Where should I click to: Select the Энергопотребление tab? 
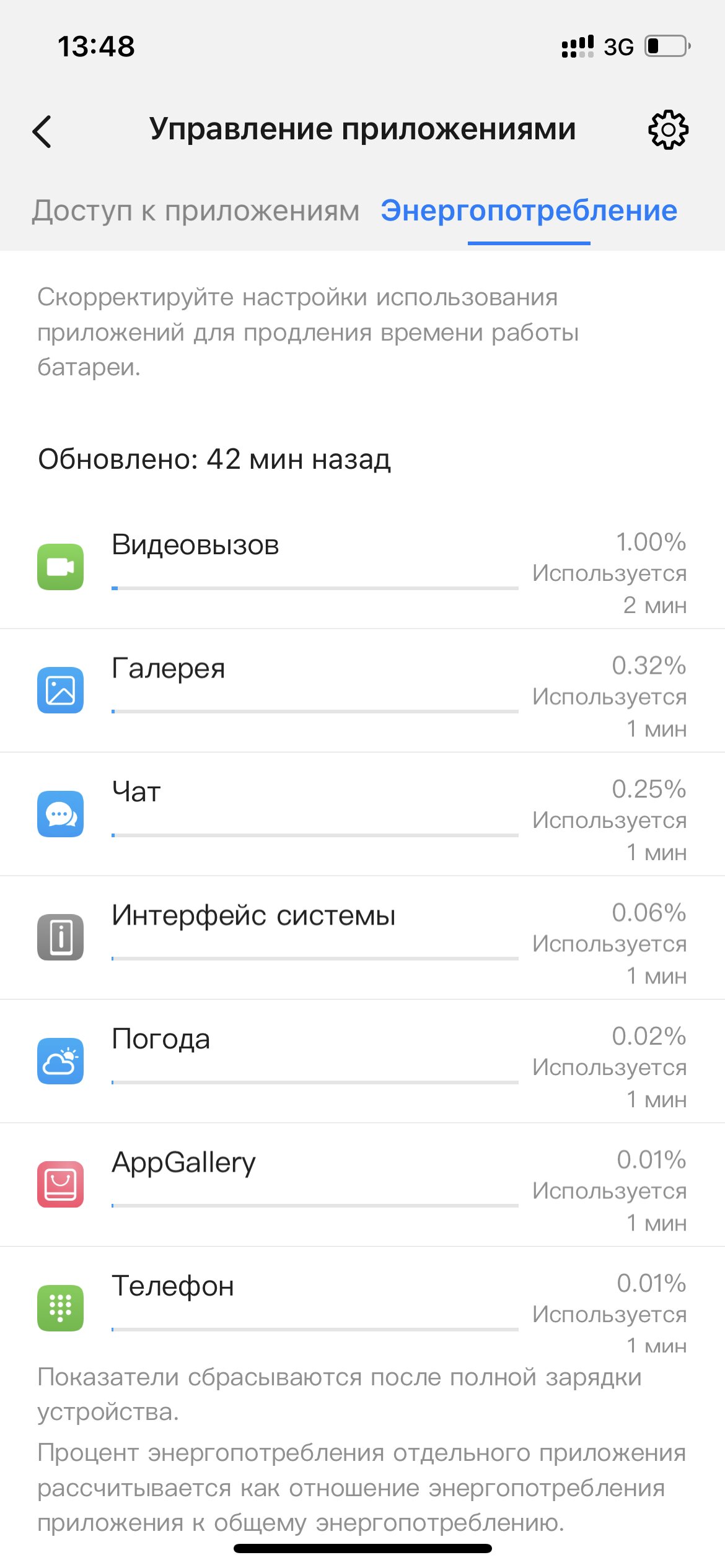tap(529, 211)
